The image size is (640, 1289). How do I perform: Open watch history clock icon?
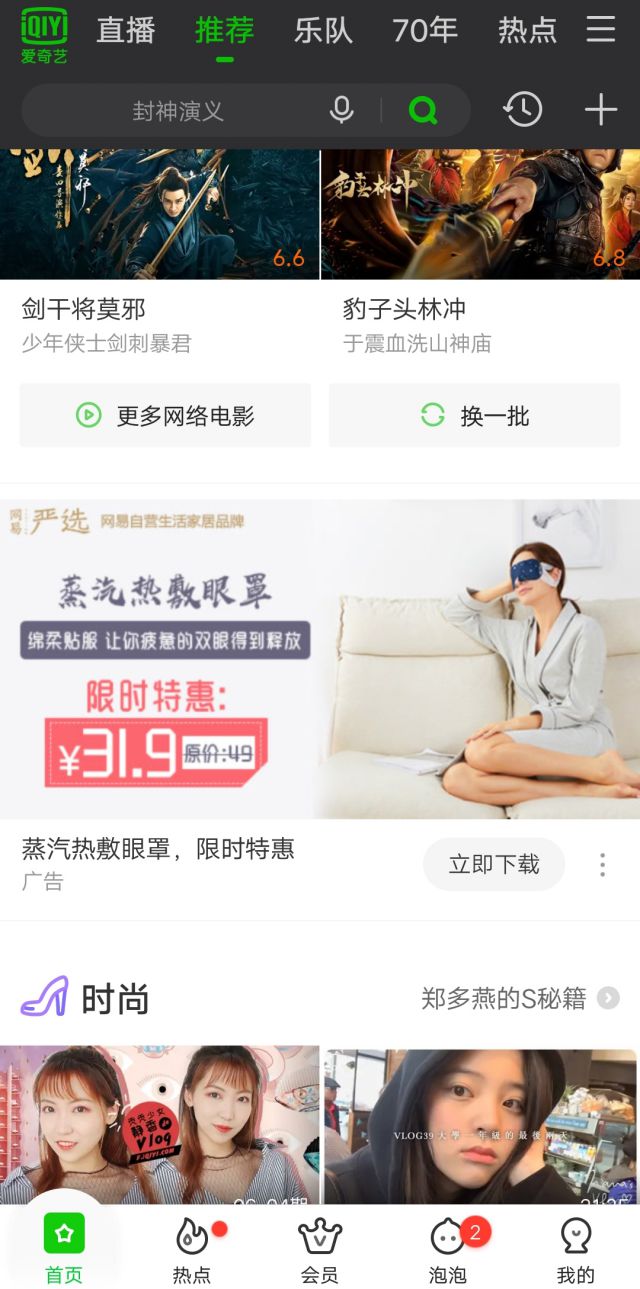522,110
